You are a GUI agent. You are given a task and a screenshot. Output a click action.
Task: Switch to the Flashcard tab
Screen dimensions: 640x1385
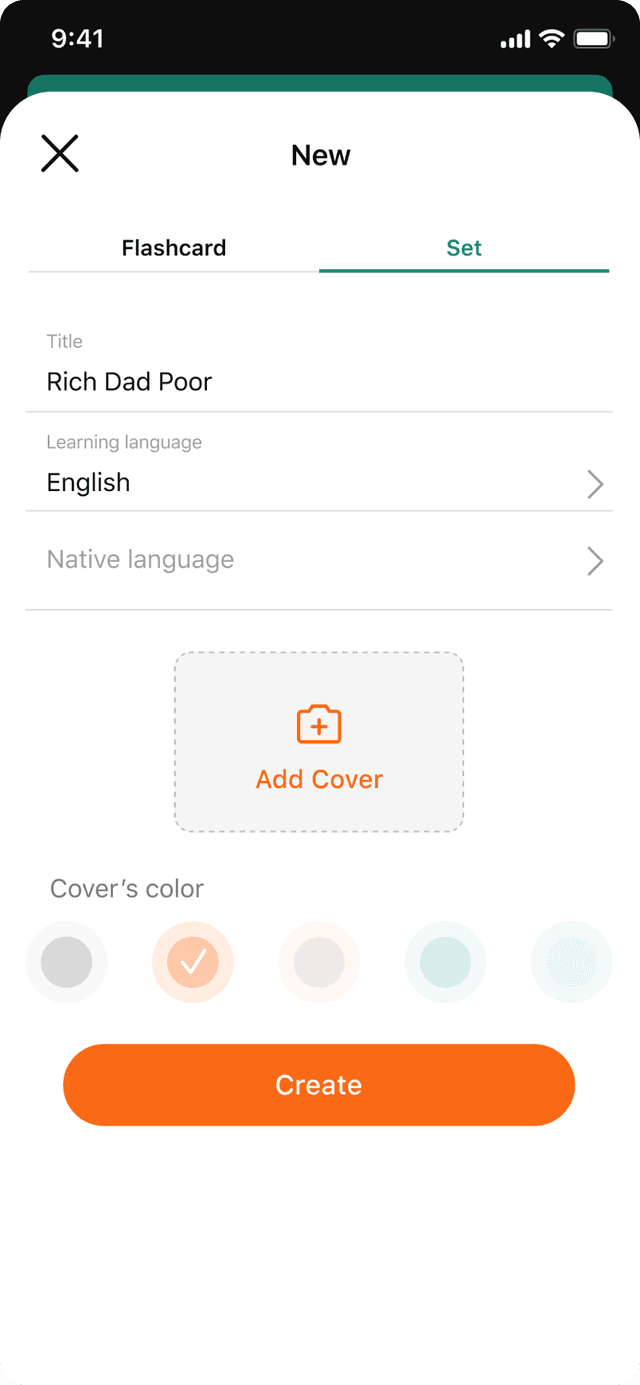click(174, 248)
